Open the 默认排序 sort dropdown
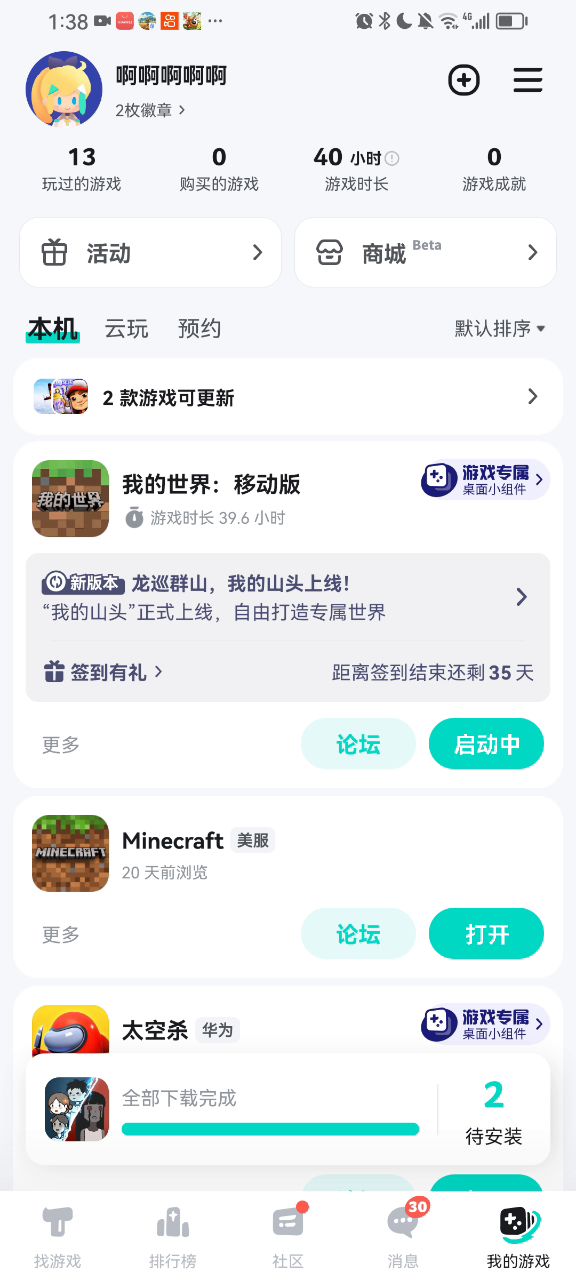Viewport: 576px width, 1280px height. coord(501,328)
